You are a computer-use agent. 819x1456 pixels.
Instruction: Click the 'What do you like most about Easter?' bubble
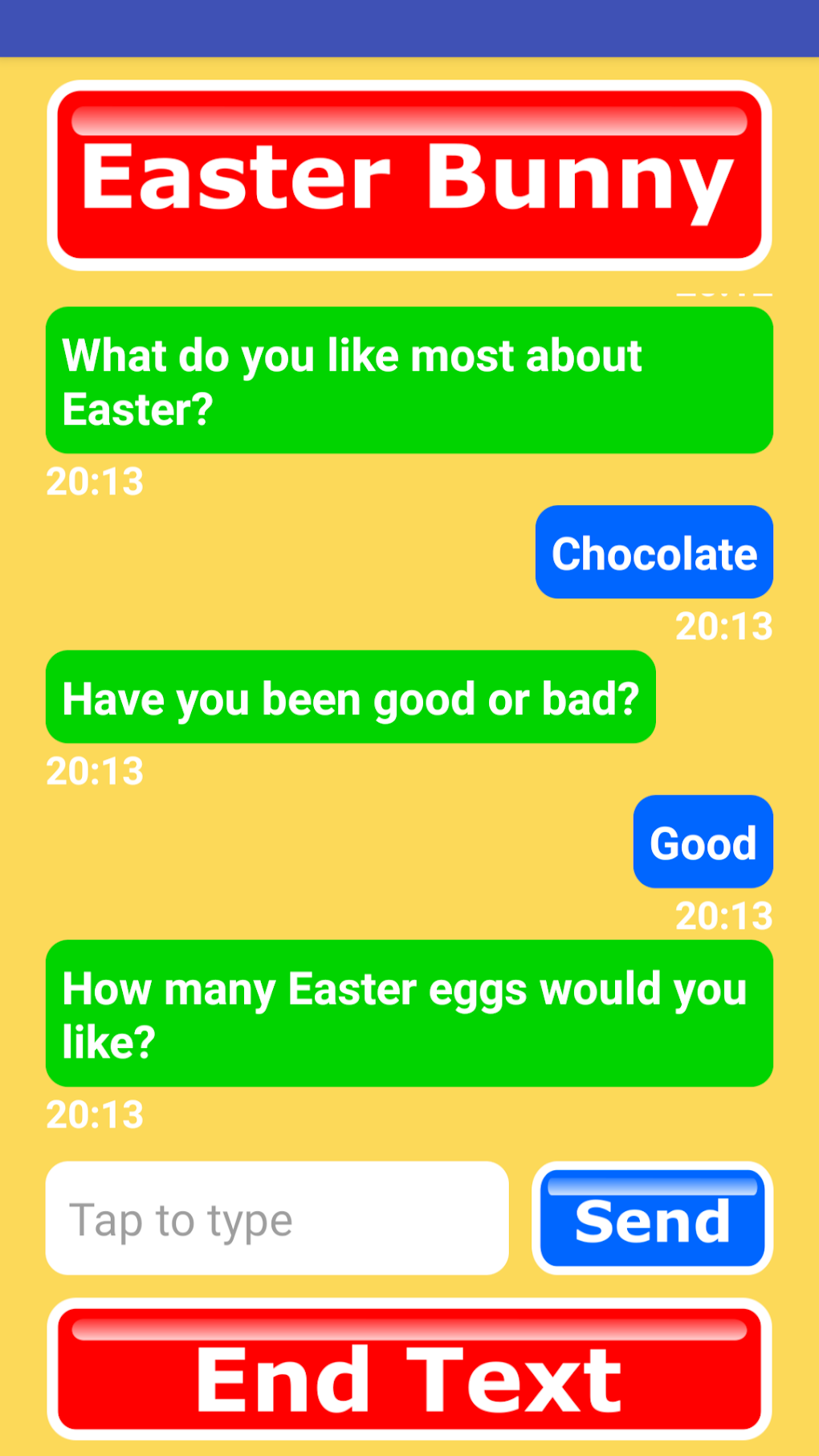tap(408, 380)
